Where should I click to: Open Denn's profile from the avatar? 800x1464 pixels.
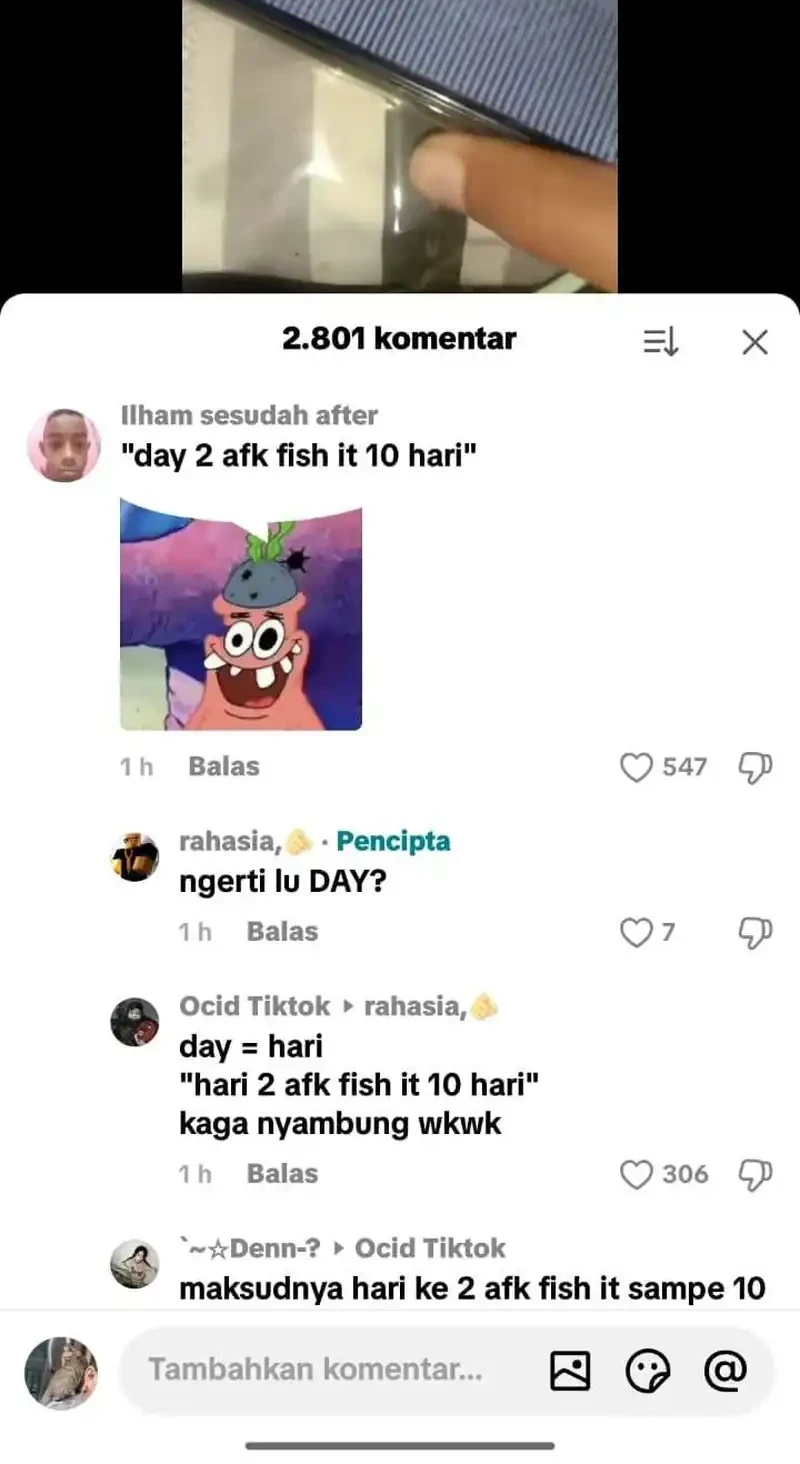[x=134, y=1264]
